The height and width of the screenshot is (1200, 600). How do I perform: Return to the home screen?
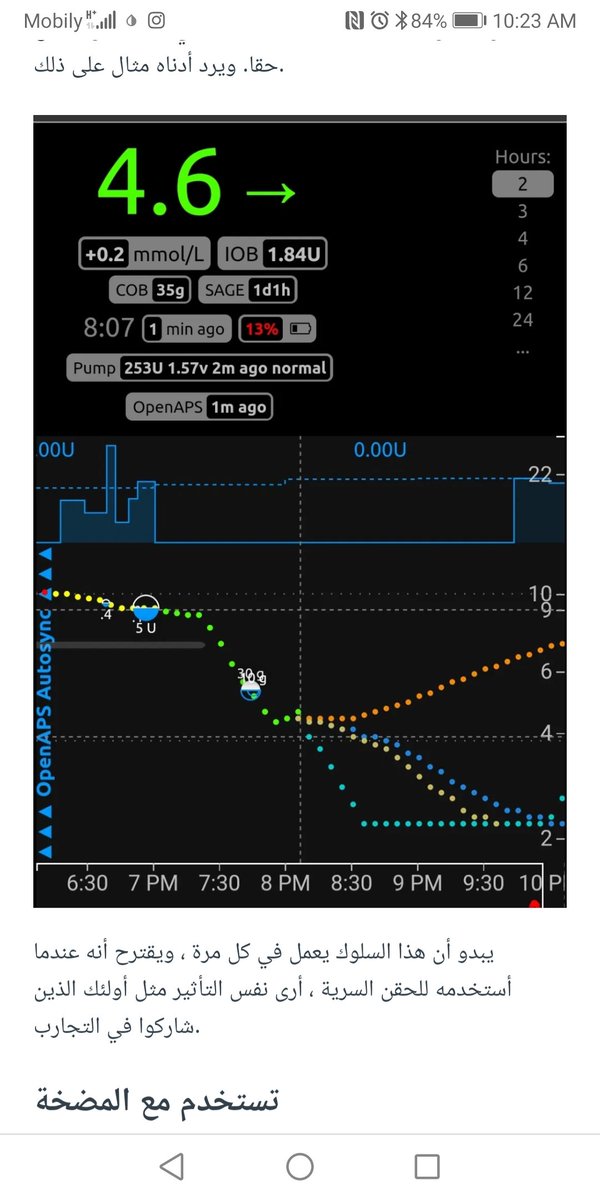pos(300,1166)
